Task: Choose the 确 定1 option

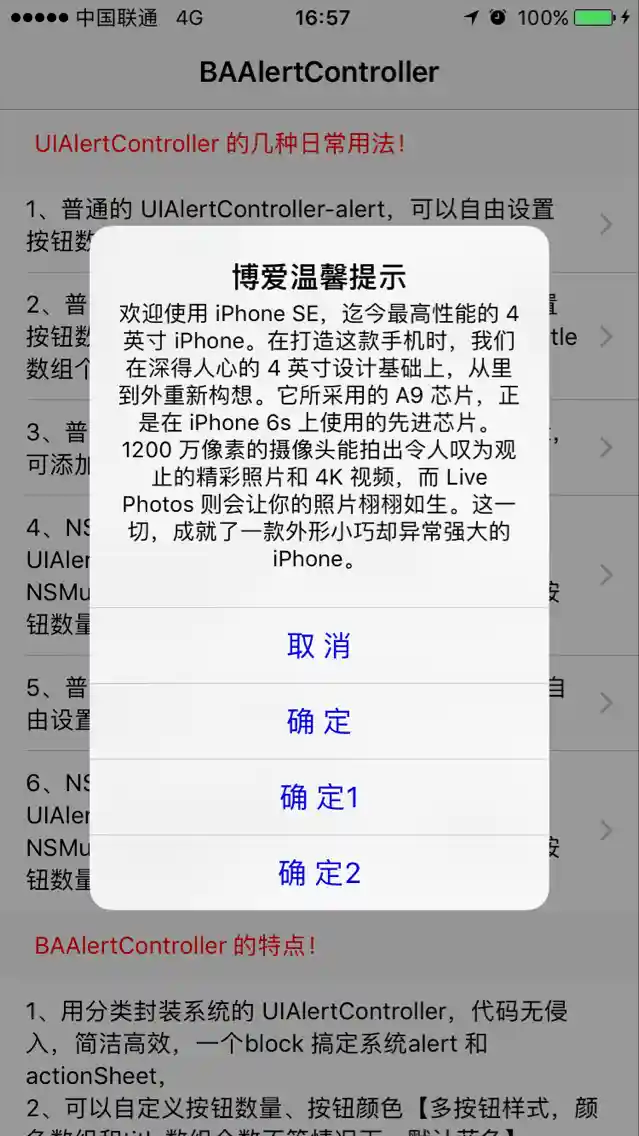Action: (x=319, y=797)
